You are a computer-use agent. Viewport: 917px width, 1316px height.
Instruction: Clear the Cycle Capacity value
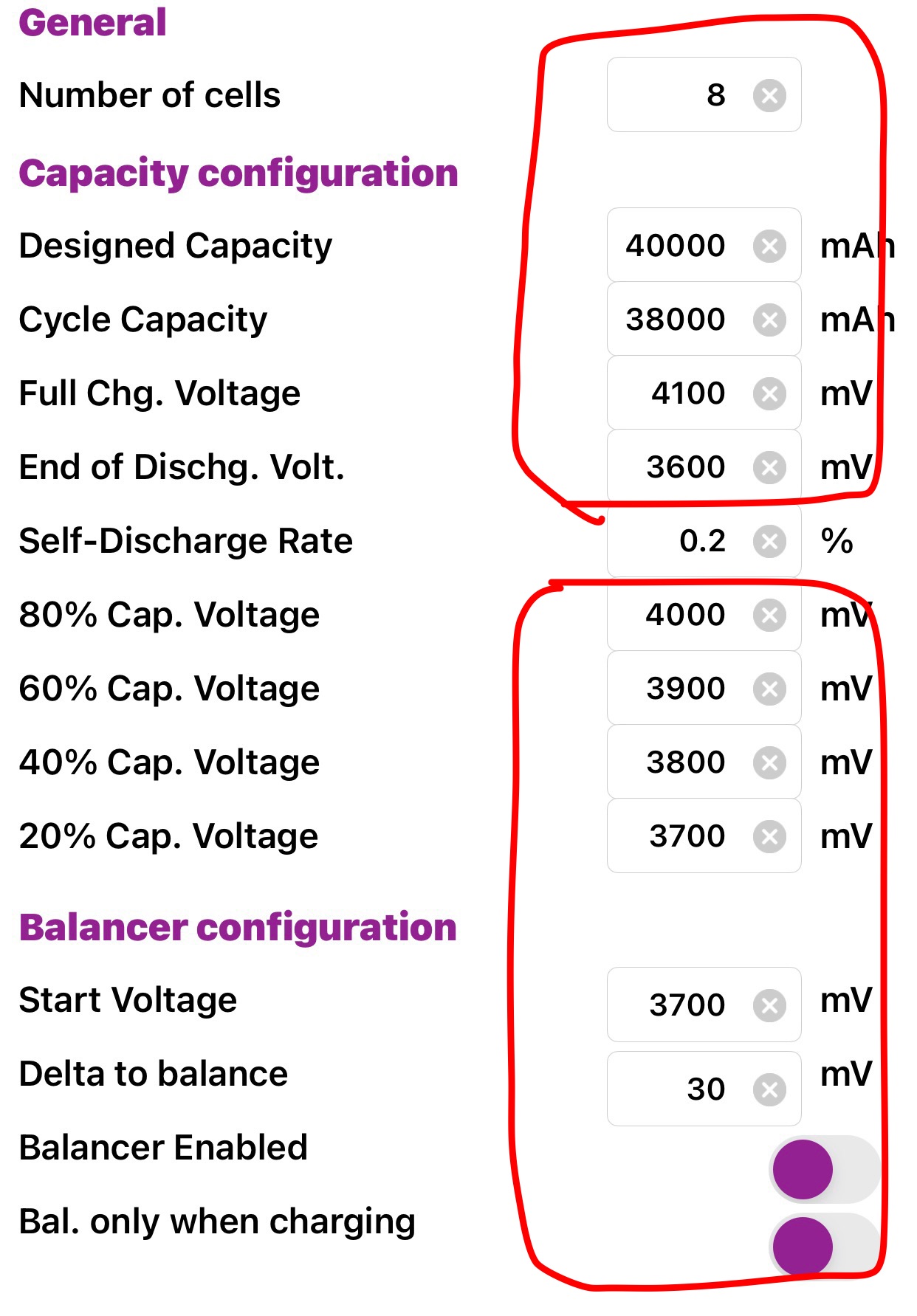(769, 320)
